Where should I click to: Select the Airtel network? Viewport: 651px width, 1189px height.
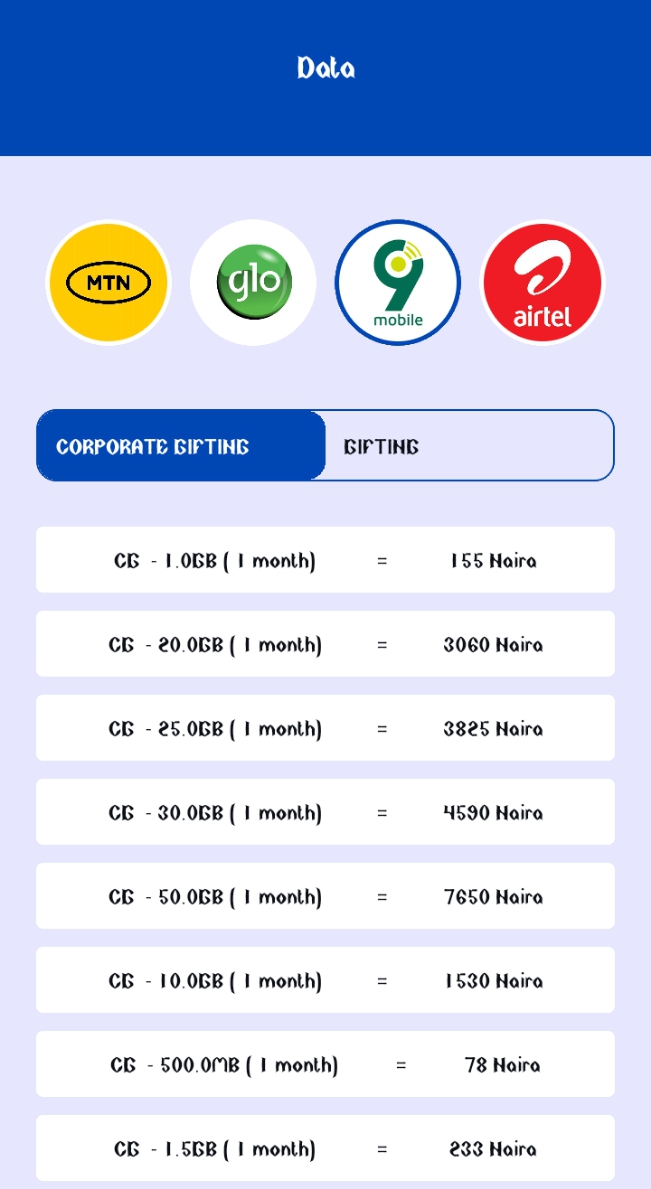[x=543, y=283]
